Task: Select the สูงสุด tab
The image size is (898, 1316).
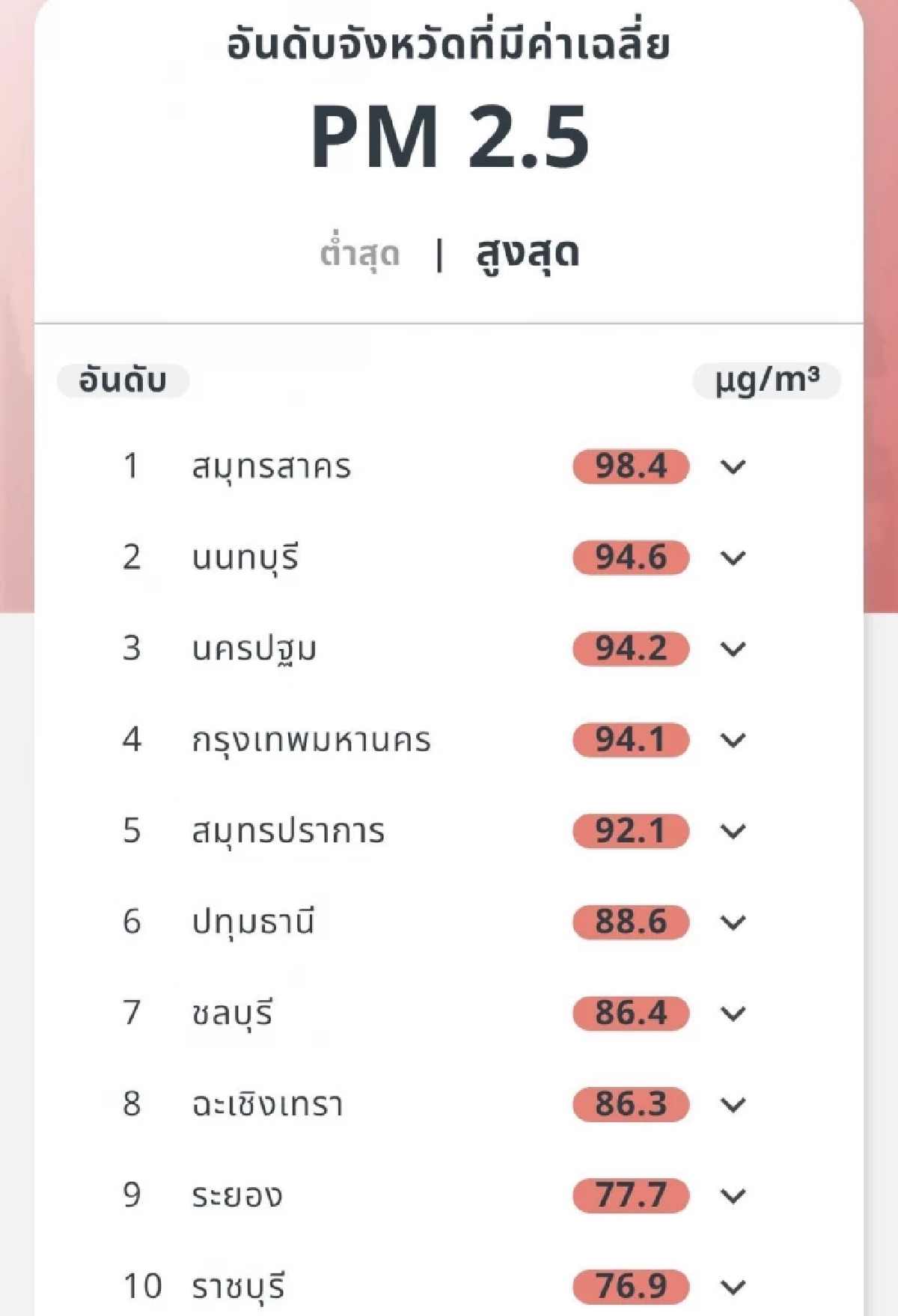Action: point(528,253)
